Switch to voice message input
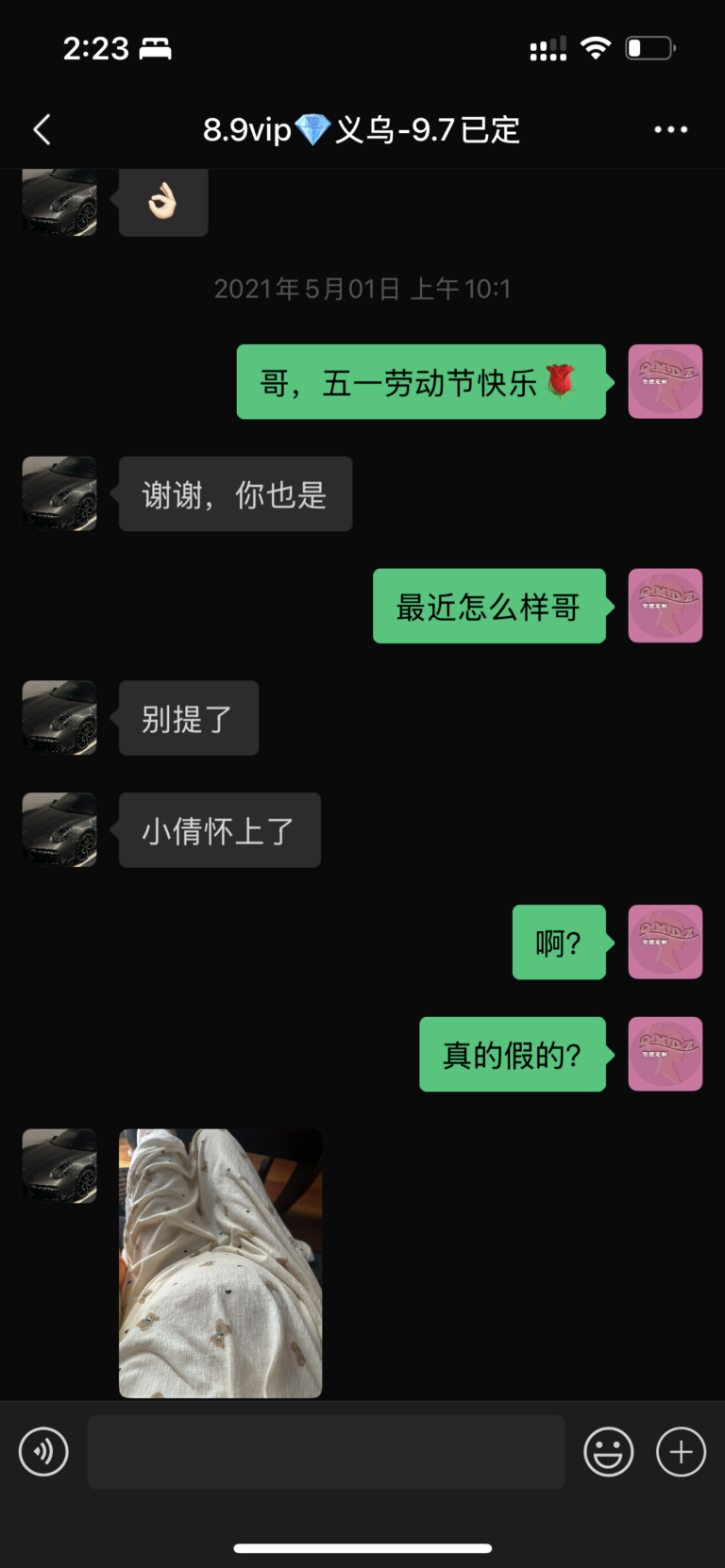This screenshot has width=725, height=1568. [43, 1451]
